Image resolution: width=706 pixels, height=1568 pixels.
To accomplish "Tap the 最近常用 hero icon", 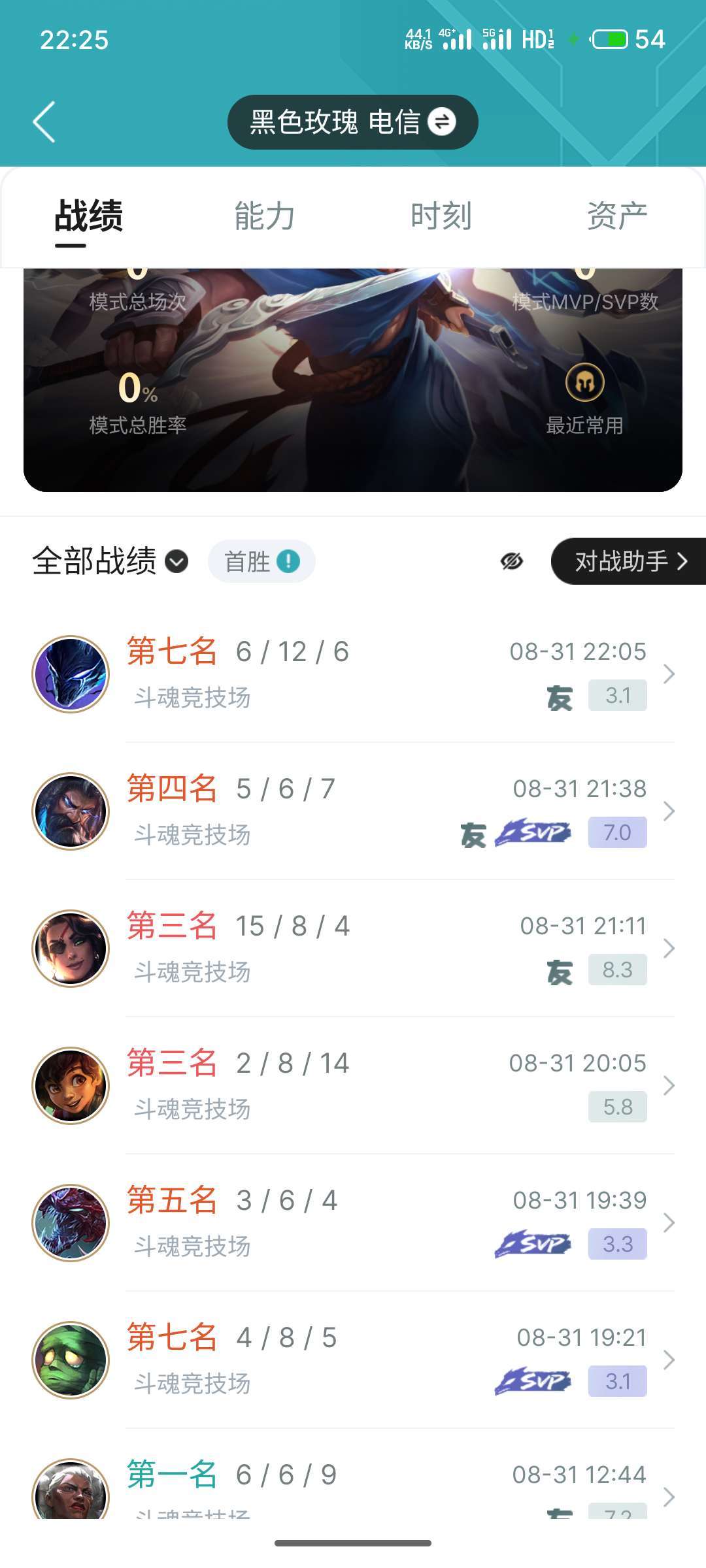I will (584, 384).
